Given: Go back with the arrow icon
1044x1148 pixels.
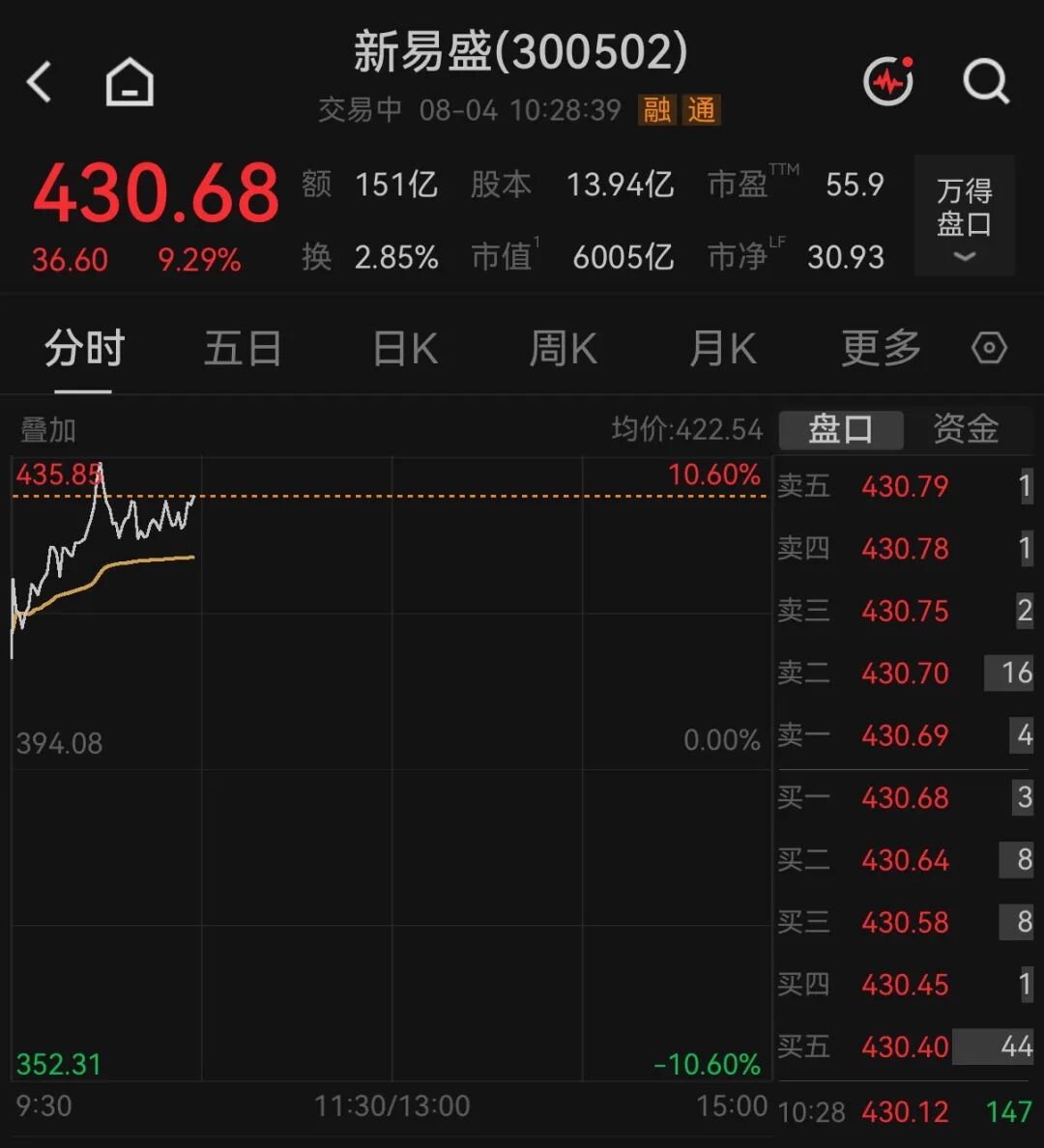Looking at the screenshot, I should [x=40, y=81].
